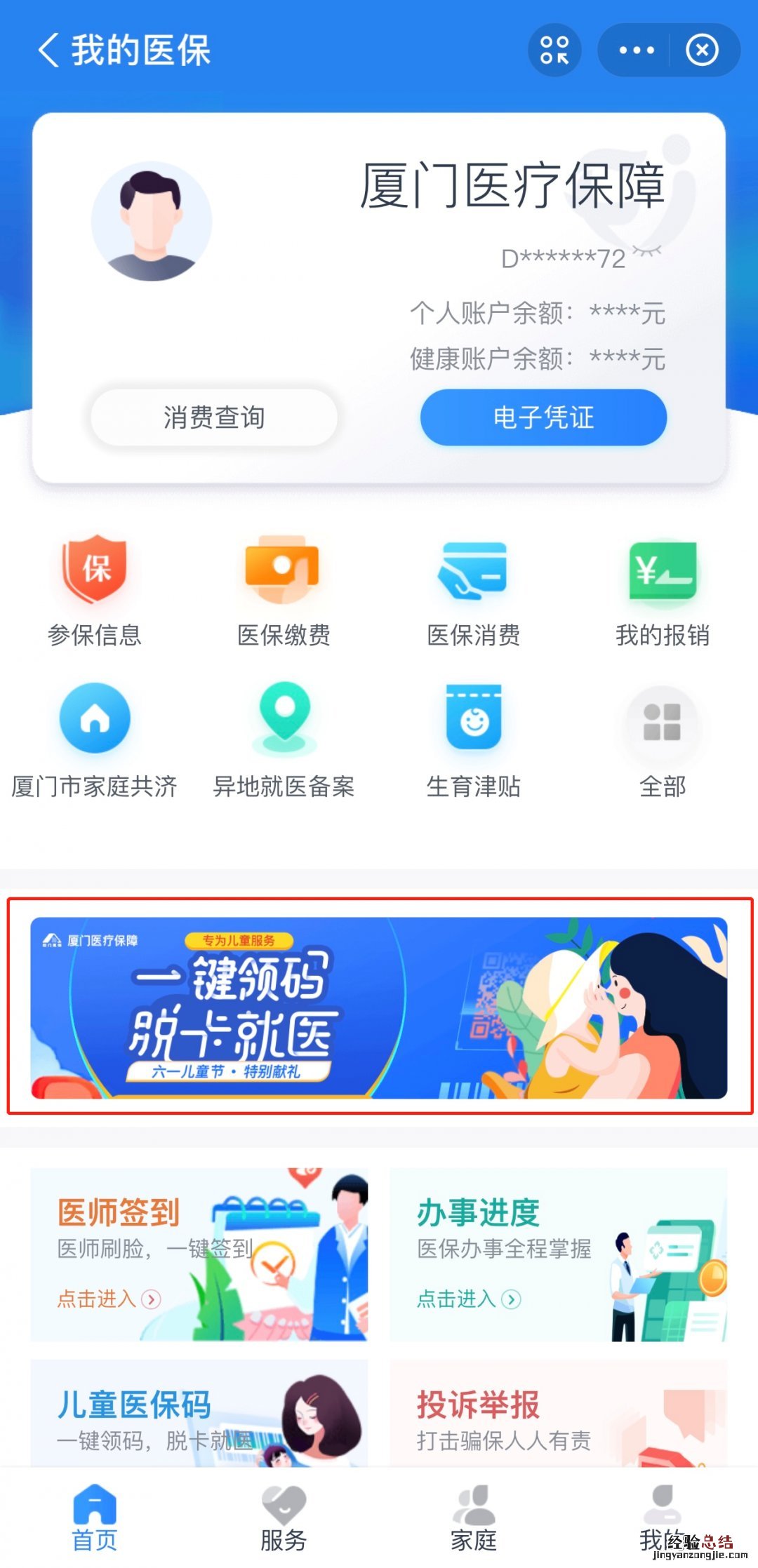View 我的报销
Screen dimensions: 758x1568
[x=663, y=591]
